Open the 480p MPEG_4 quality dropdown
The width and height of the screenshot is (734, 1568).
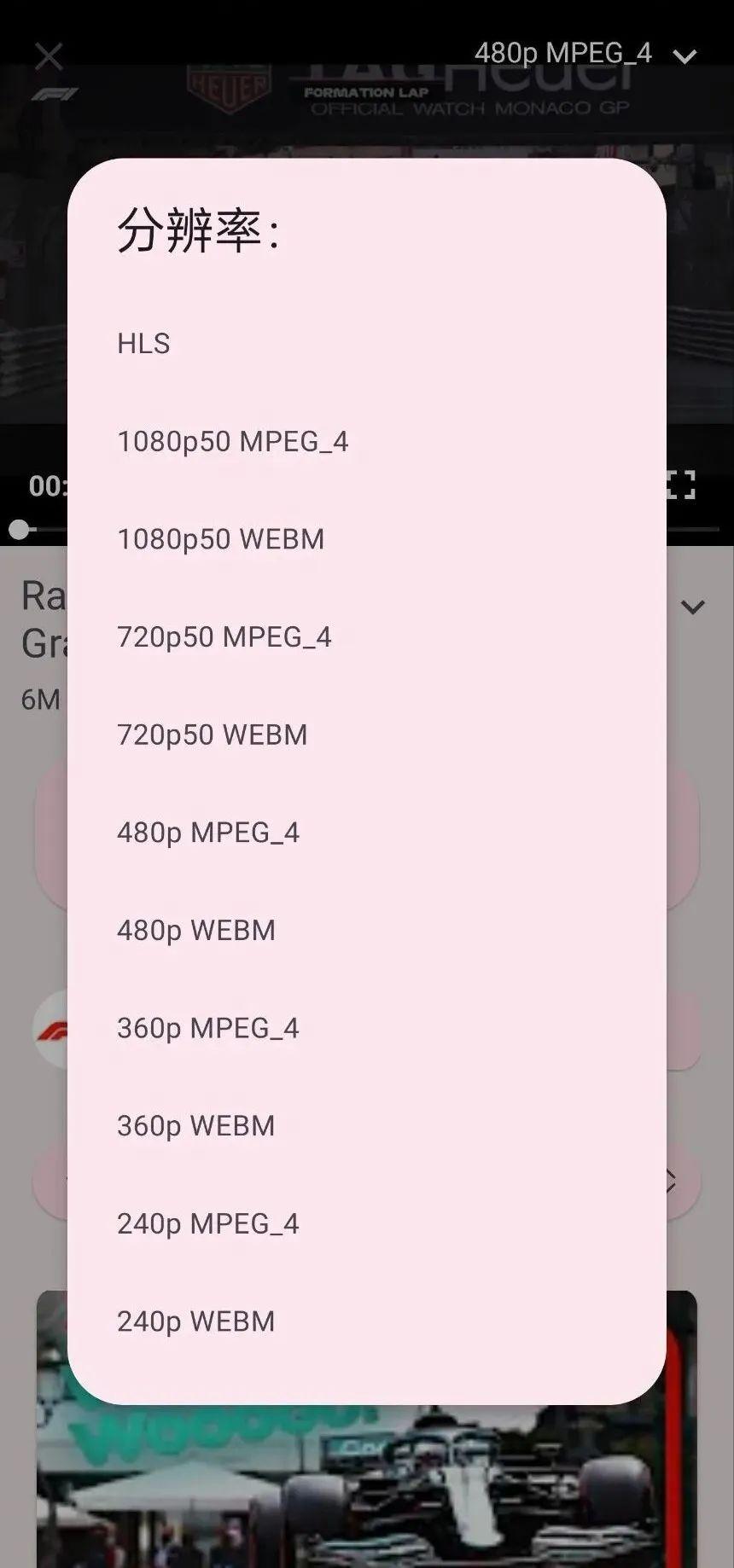[586, 54]
